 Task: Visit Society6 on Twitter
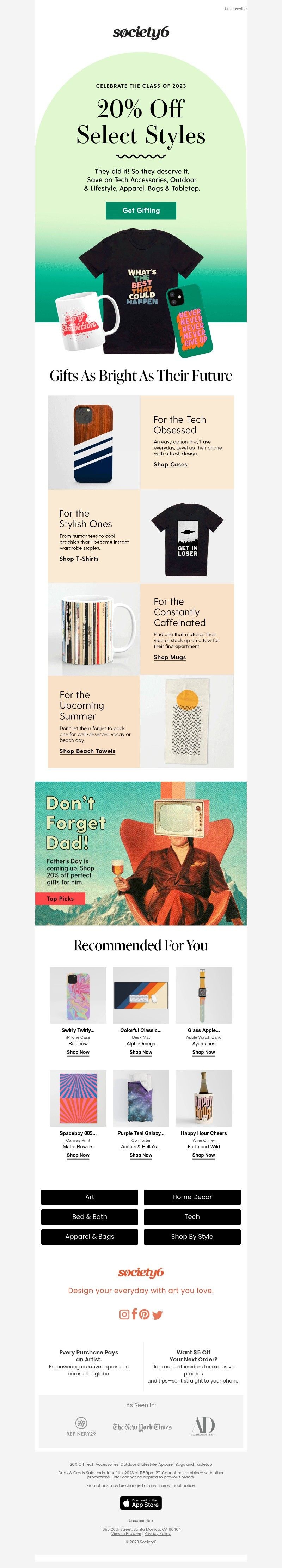157,1314
